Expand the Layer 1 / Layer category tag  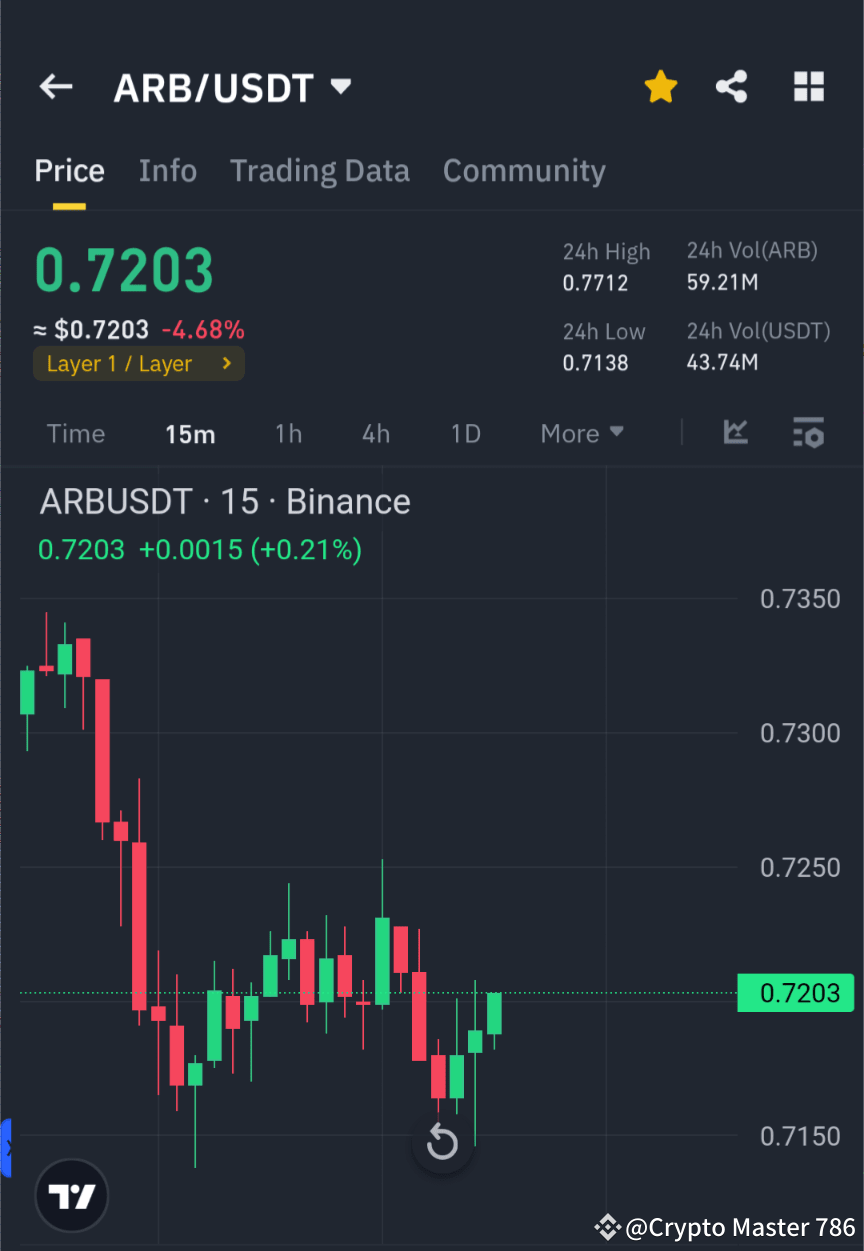[138, 364]
